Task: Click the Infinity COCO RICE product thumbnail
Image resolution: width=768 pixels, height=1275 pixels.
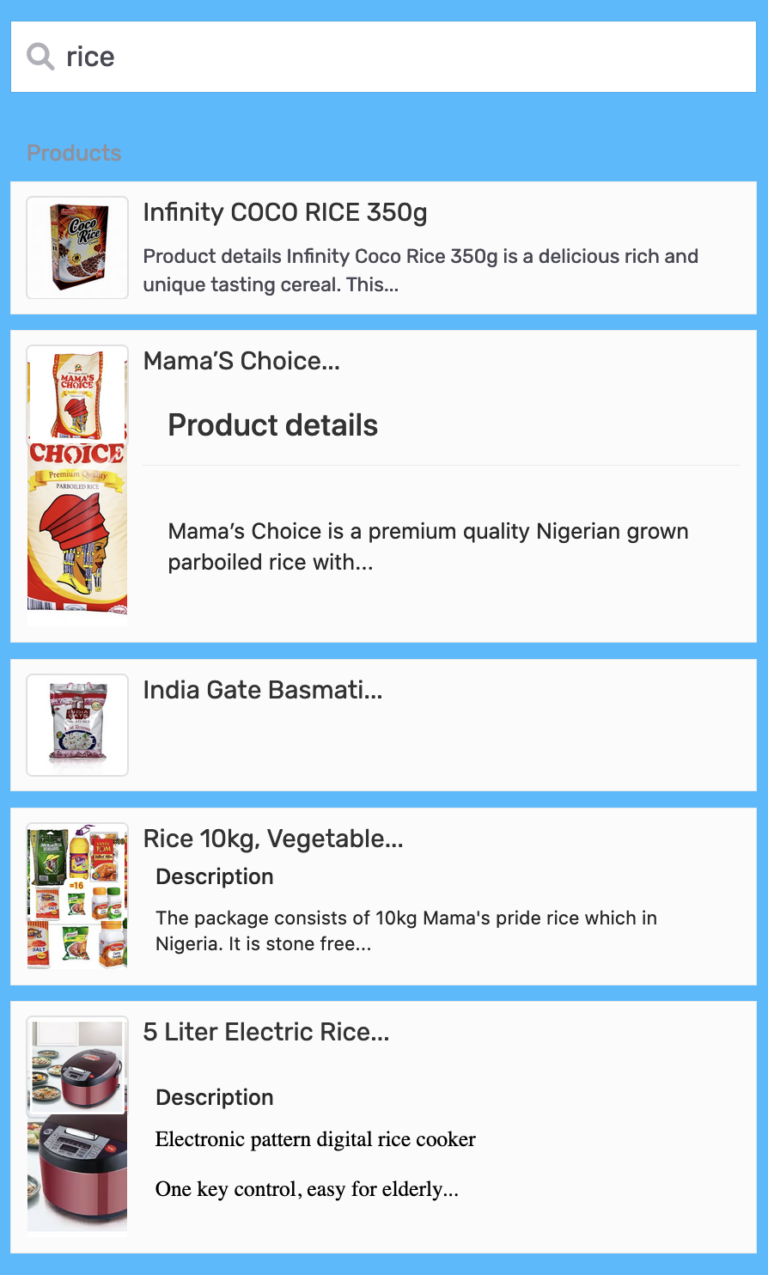Action: point(77,247)
